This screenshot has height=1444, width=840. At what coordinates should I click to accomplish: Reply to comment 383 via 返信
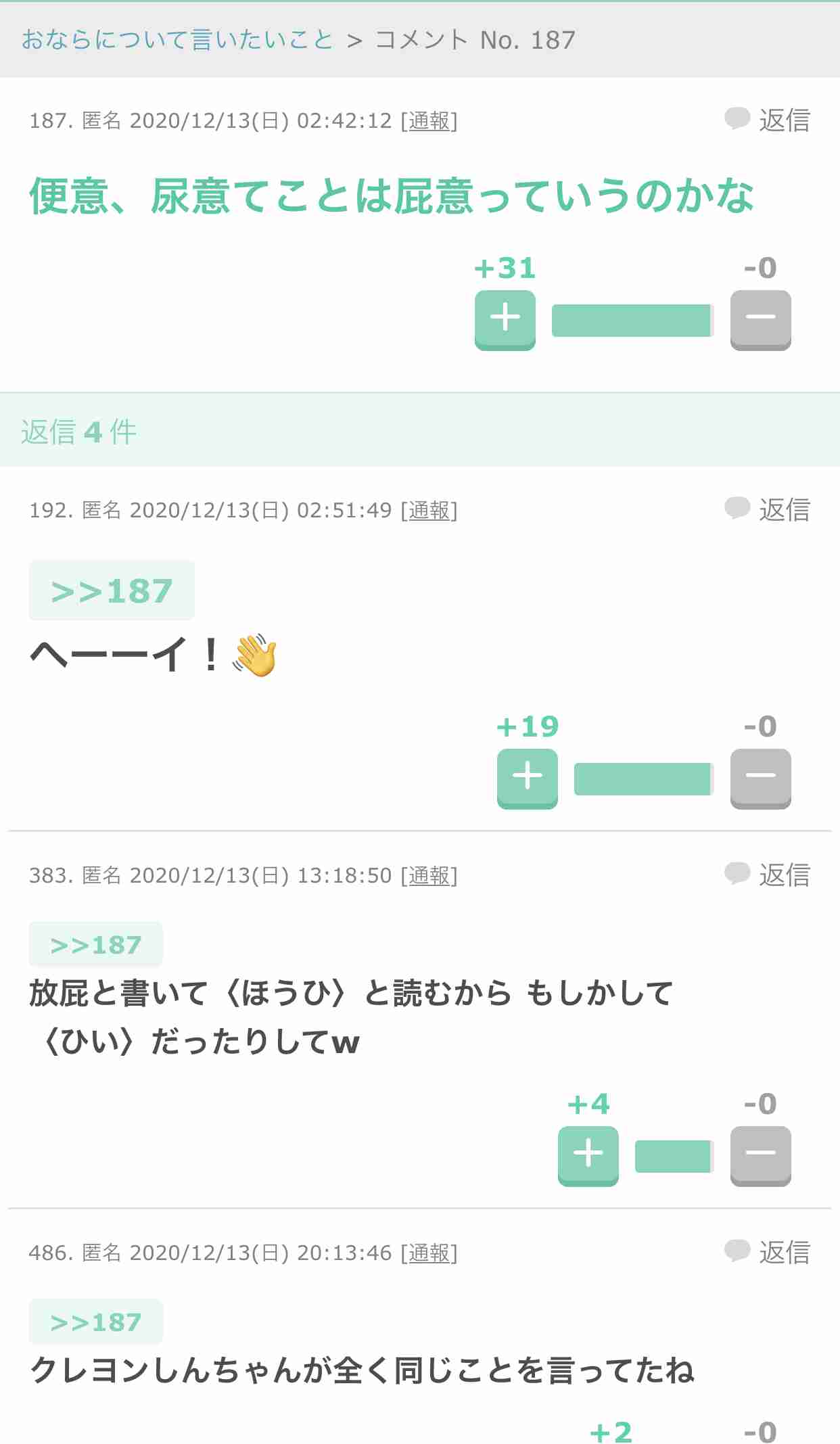pos(768,875)
